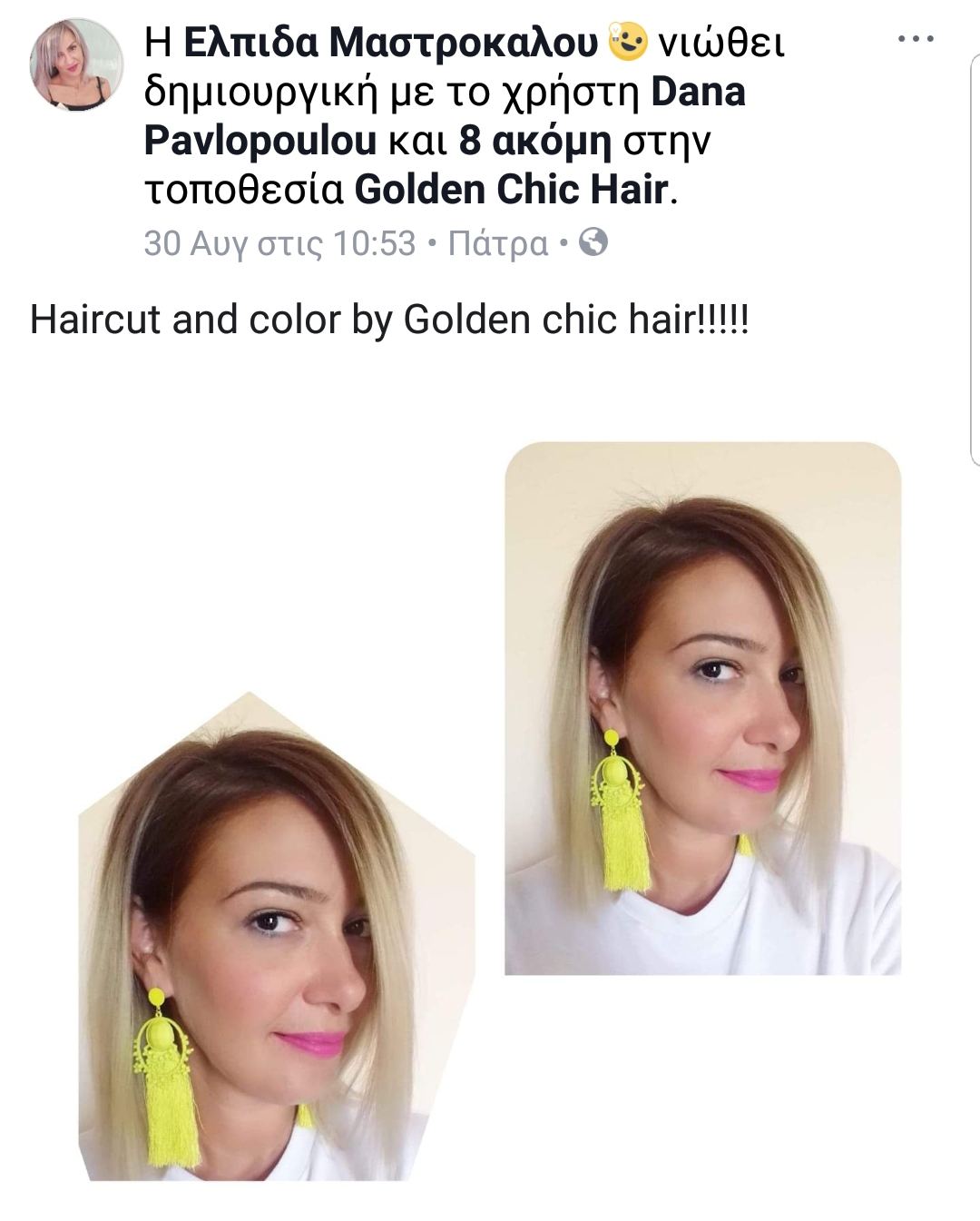Image resolution: width=980 pixels, height=1221 pixels.
Task: Open the Ελπιδα Μαστροκαλου profile name link
Action: click(390, 43)
